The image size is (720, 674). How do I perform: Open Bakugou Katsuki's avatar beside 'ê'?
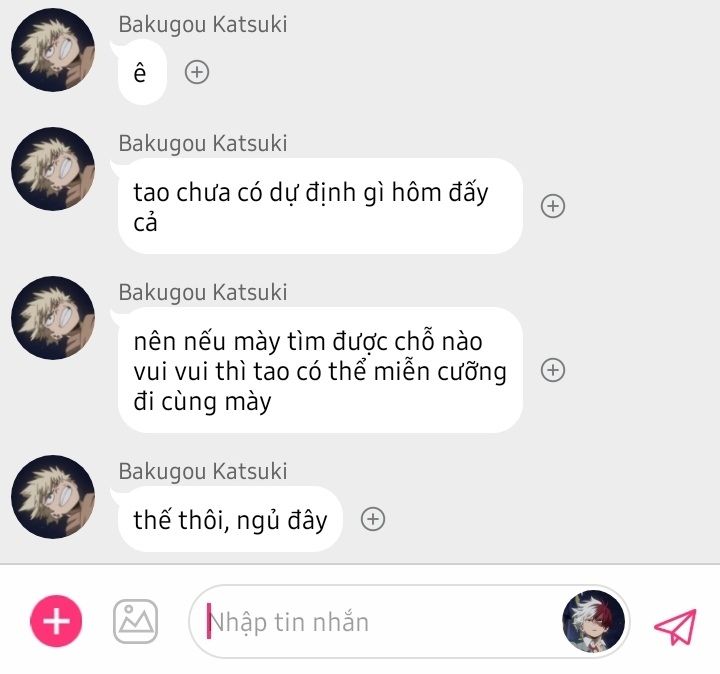point(53,50)
